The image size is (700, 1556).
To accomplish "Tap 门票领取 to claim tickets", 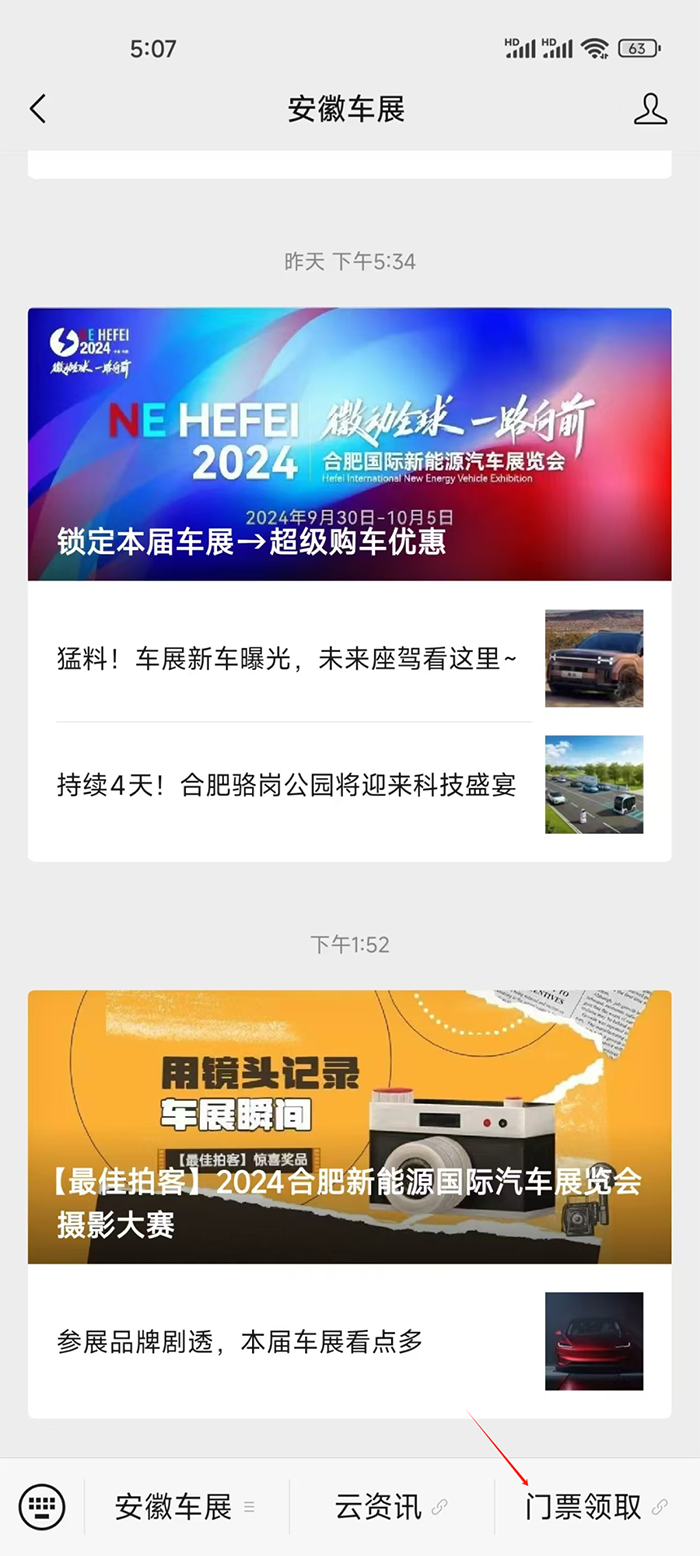I will pos(596,1507).
